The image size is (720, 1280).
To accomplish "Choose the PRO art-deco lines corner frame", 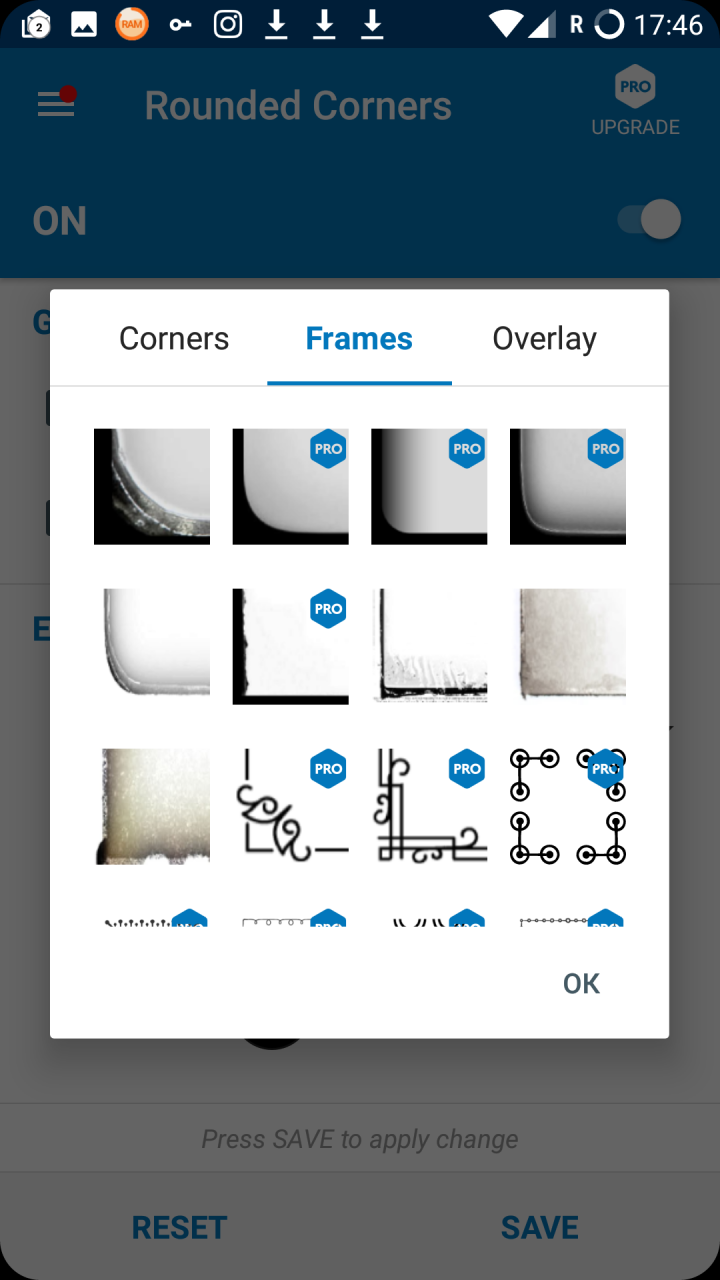I will (429, 807).
